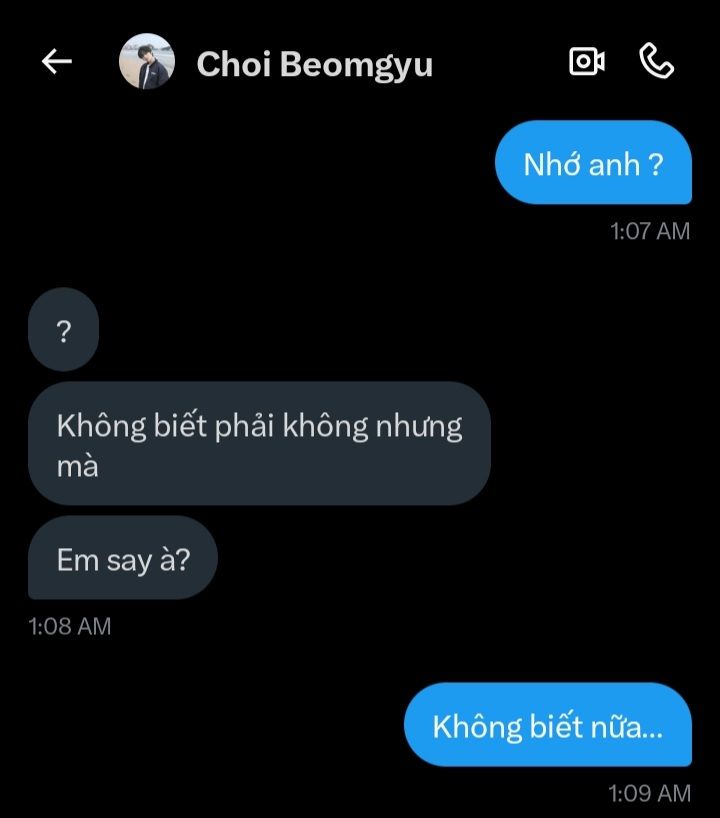This screenshot has height=818, width=720.
Task: Start a video call with Choi Beomgyu
Action: point(586,62)
